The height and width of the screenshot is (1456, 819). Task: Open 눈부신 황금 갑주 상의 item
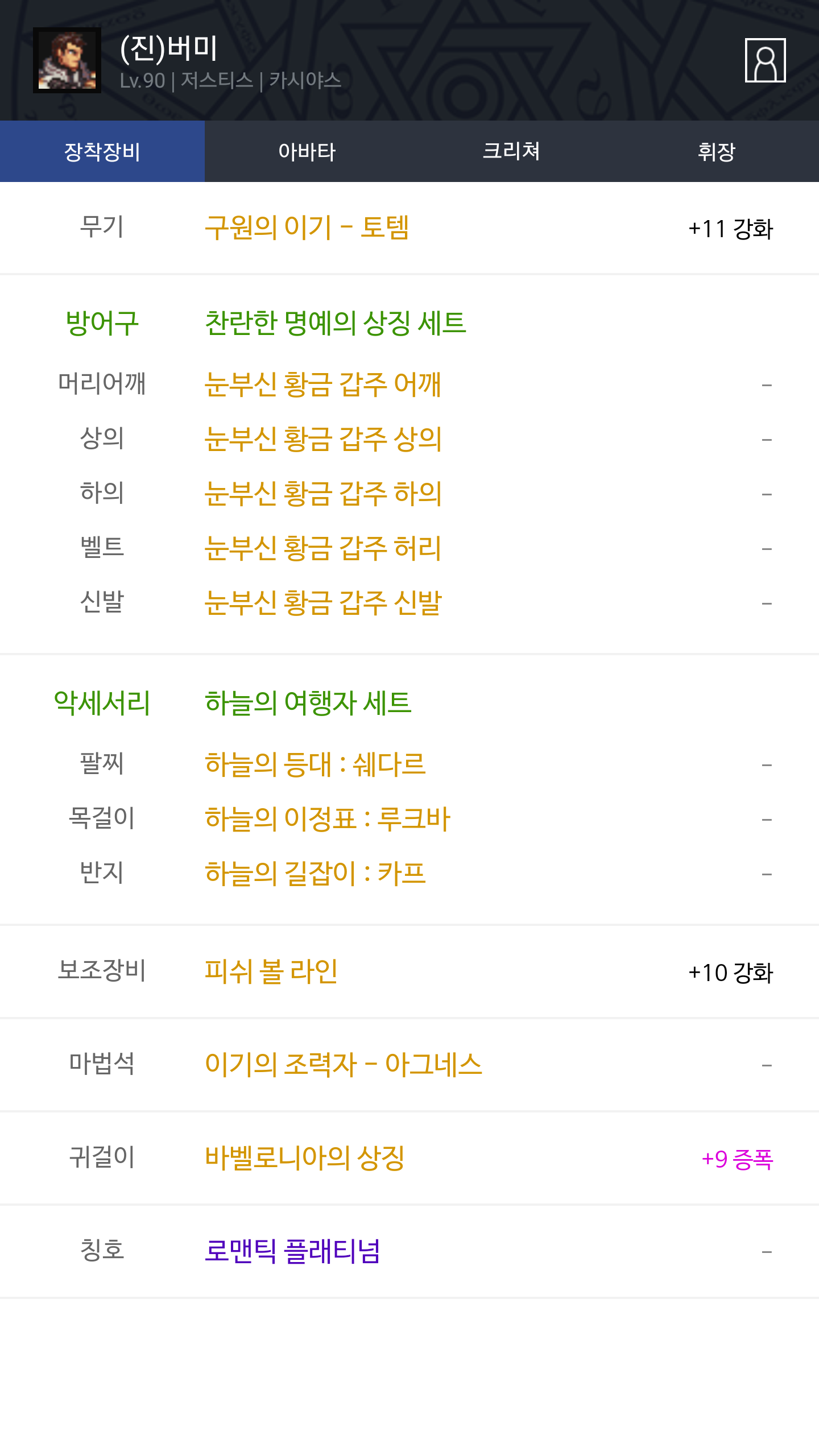pyautogui.click(x=323, y=439)
